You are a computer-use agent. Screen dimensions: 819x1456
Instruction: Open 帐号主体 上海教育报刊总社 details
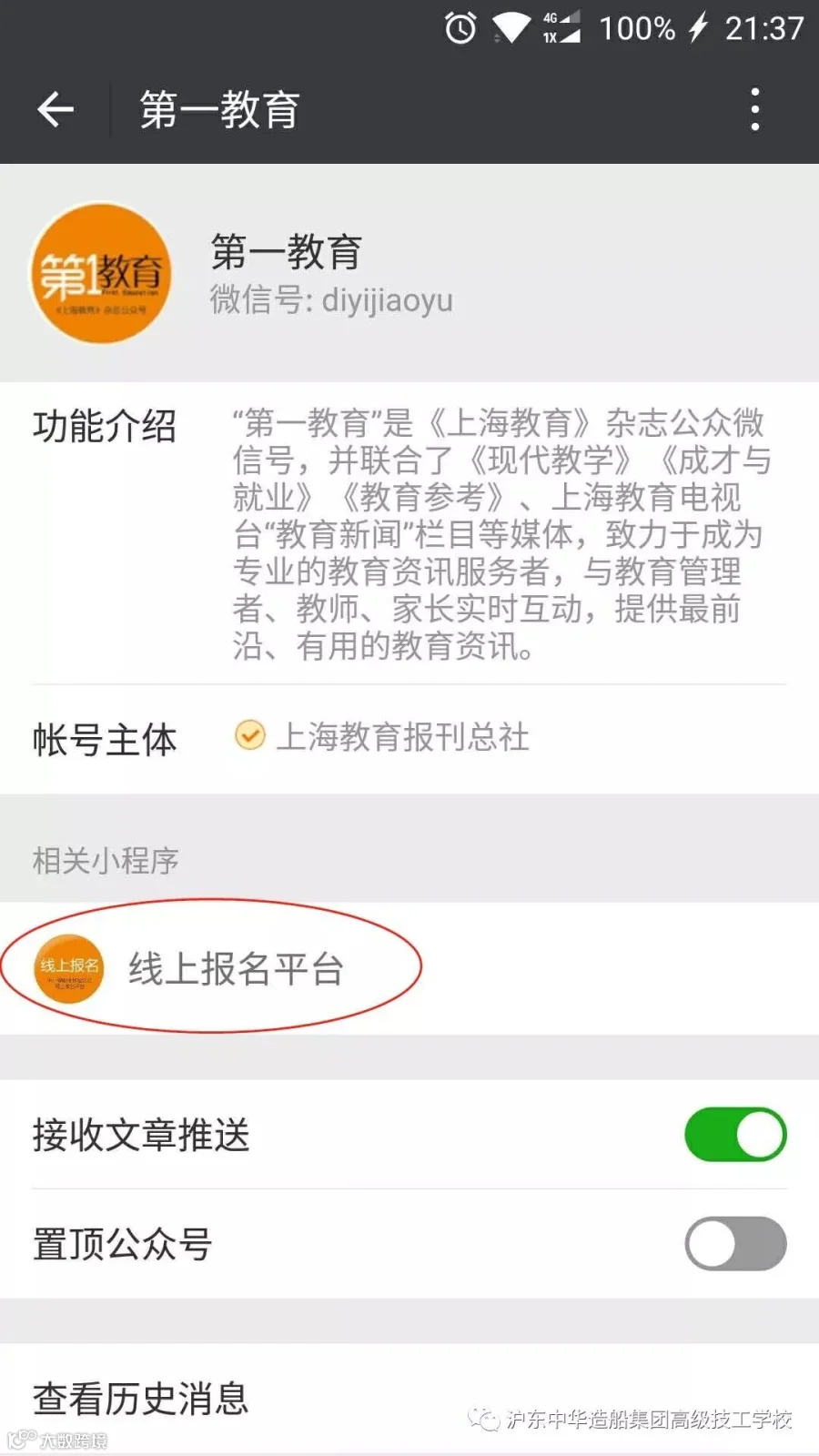(x=409, y=738)
